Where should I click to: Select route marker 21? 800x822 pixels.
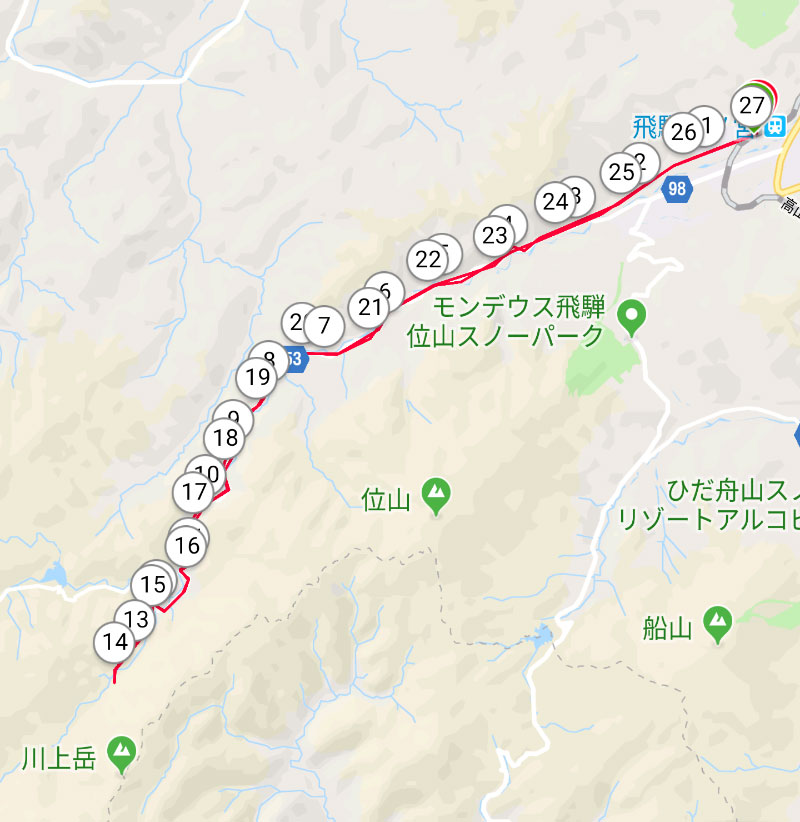[370, 306]
